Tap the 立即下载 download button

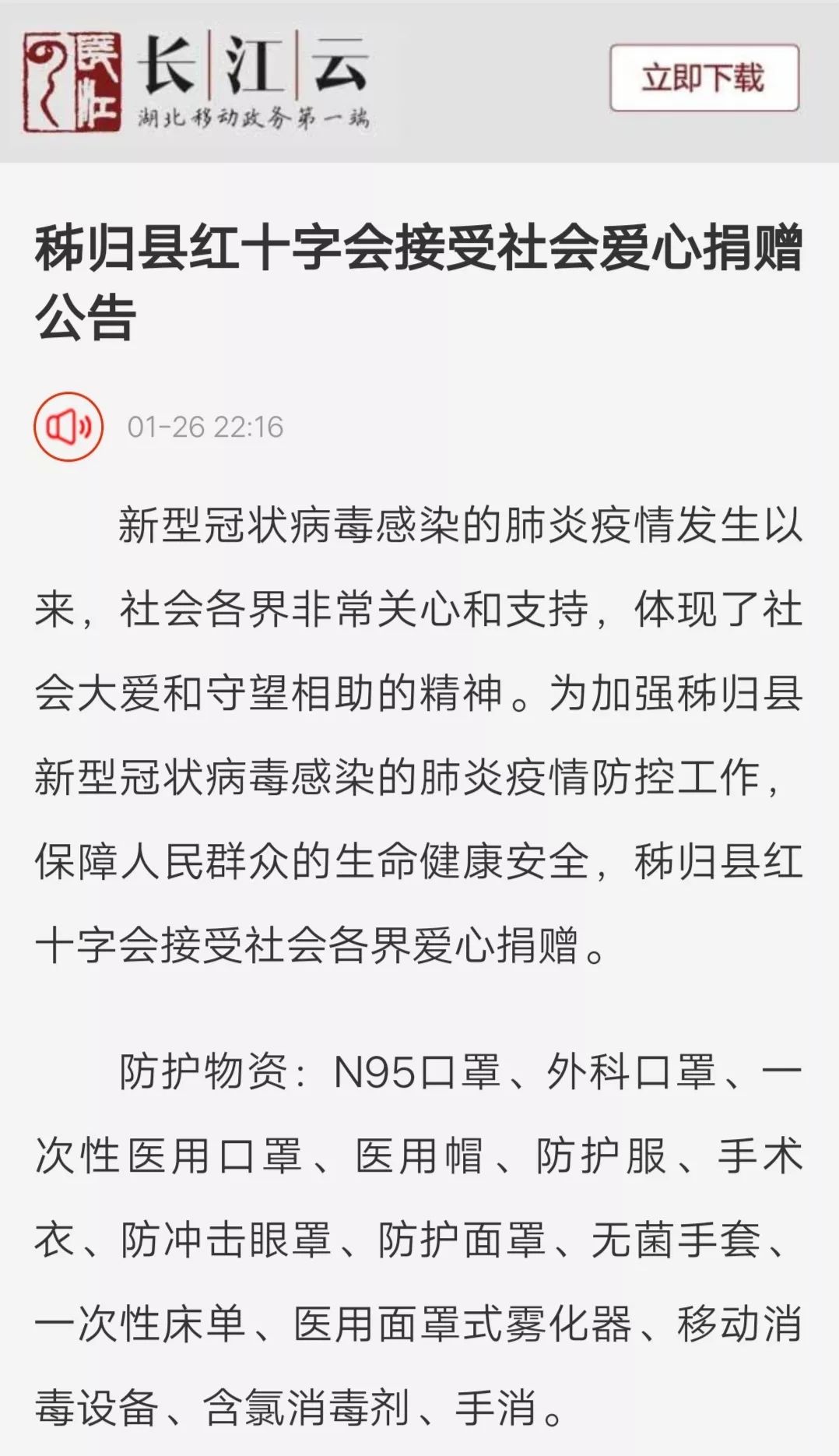[704, 78]
